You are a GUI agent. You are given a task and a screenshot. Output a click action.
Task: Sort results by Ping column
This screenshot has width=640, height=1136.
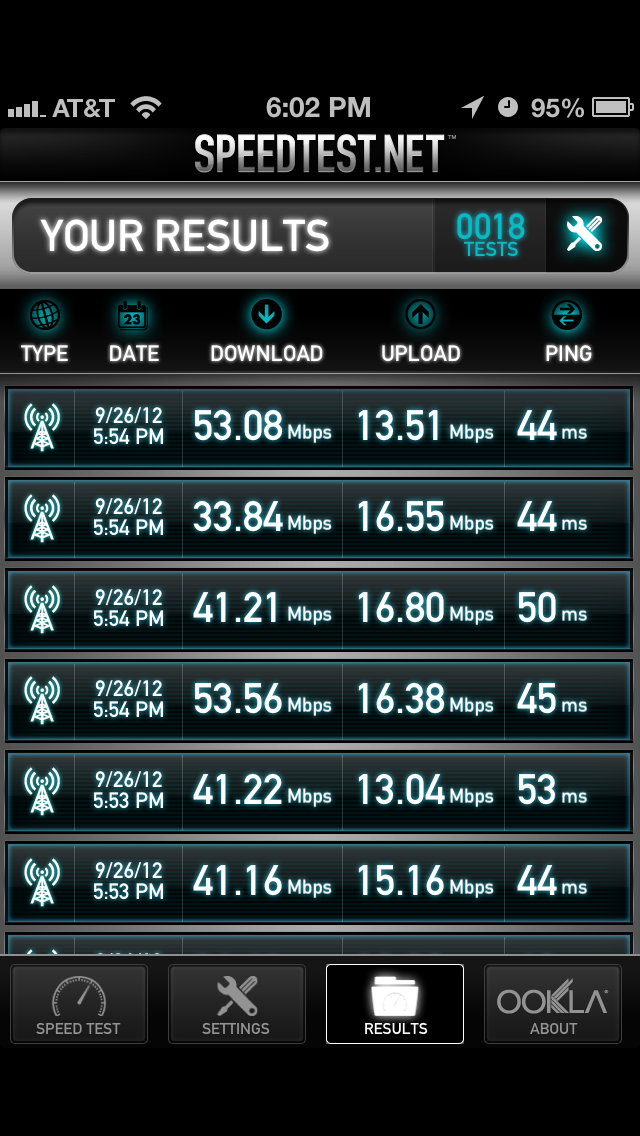click(x=568, y=333)
